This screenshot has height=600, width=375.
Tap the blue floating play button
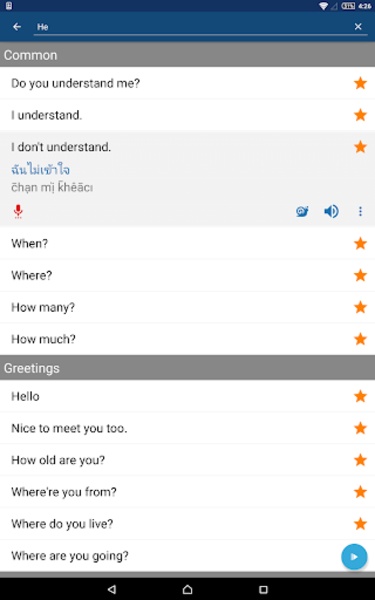coord(354,557)
